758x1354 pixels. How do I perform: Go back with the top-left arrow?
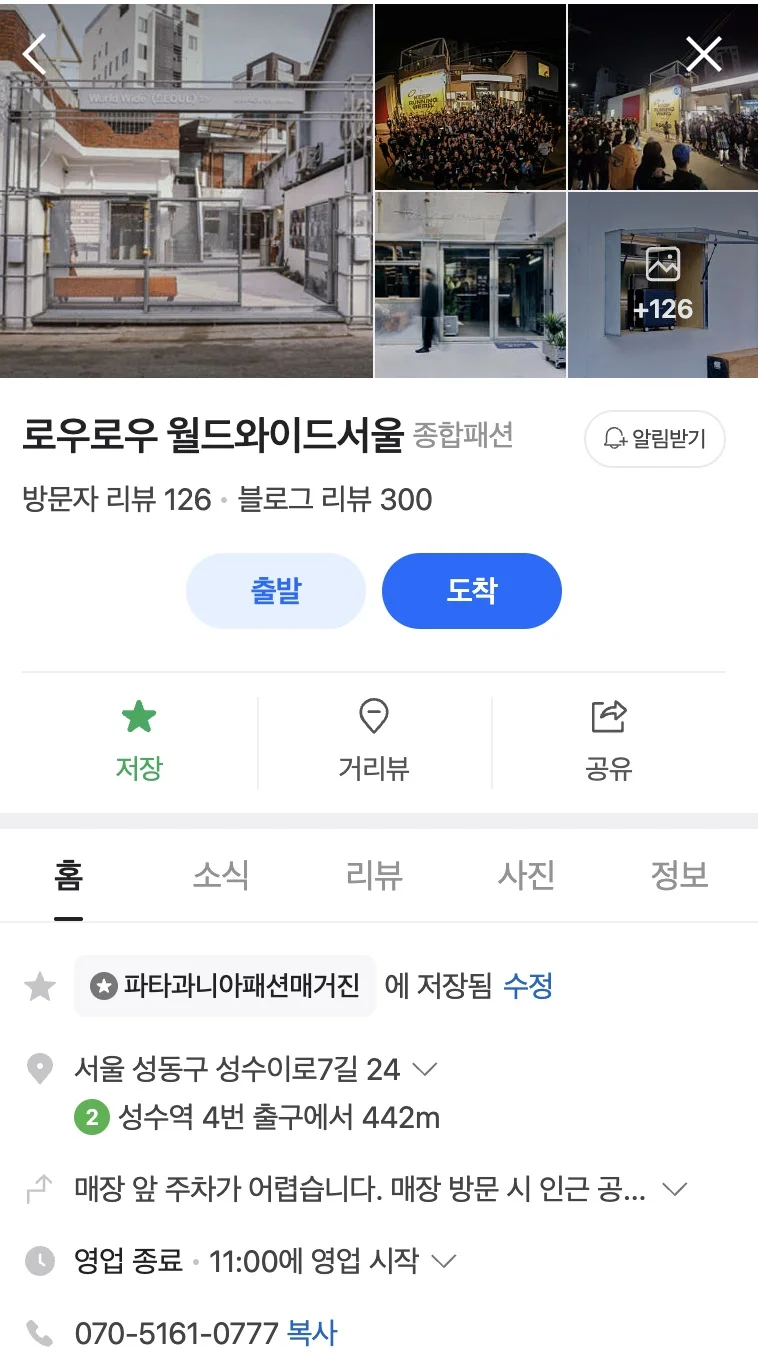click(36, 54)
